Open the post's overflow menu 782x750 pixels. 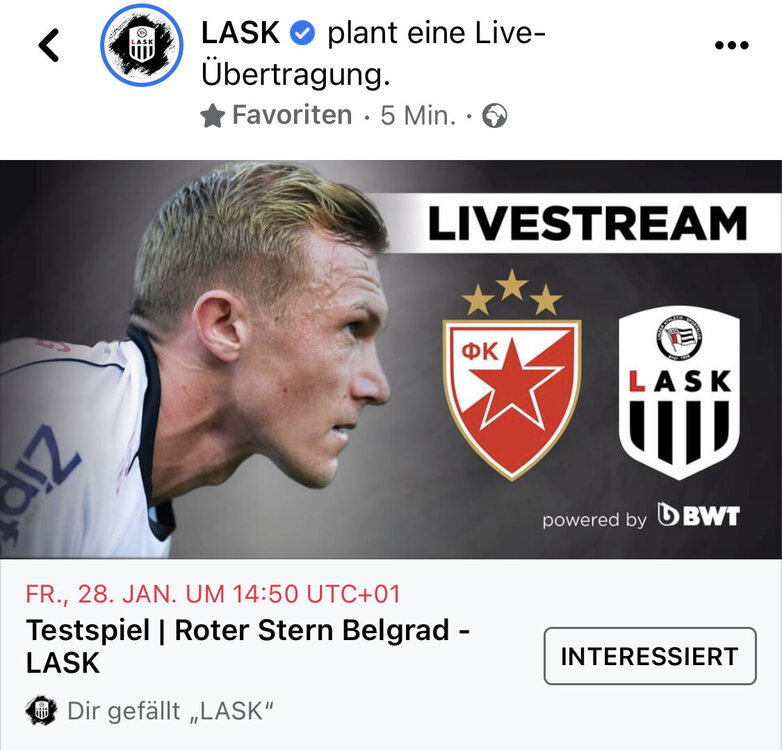732,46
